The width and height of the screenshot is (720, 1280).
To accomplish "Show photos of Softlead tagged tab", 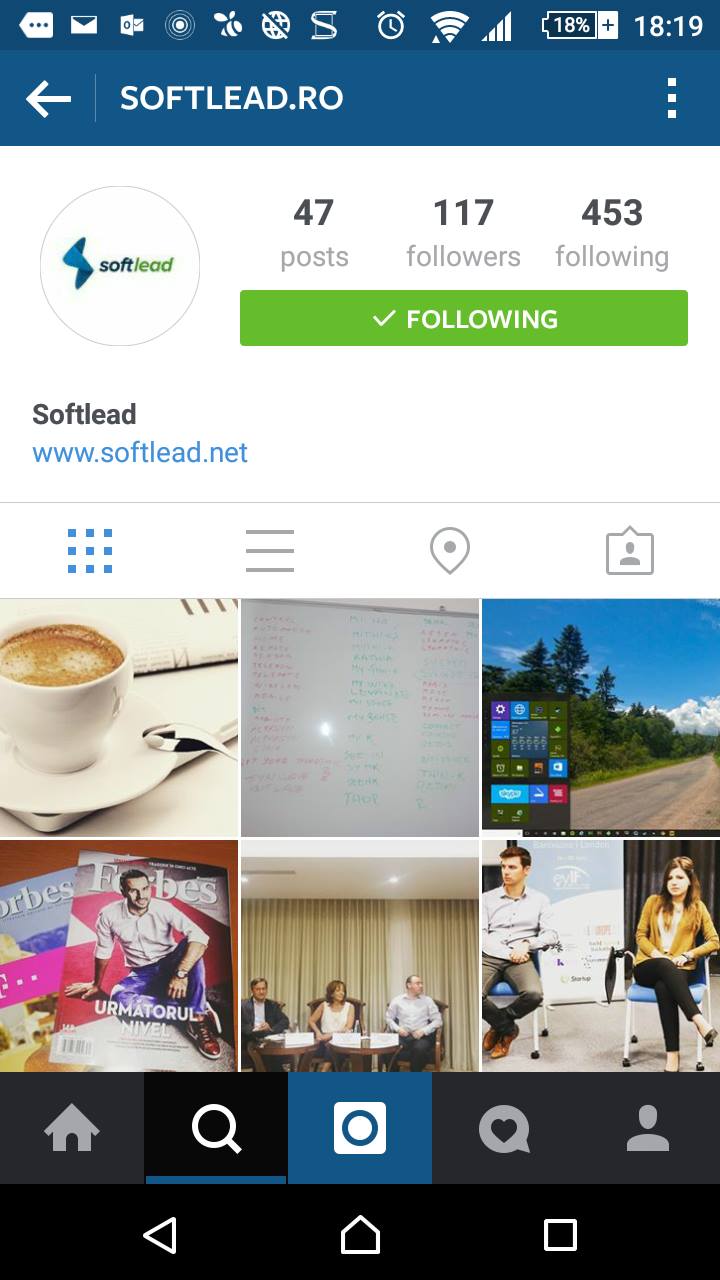I will point(630,551).
